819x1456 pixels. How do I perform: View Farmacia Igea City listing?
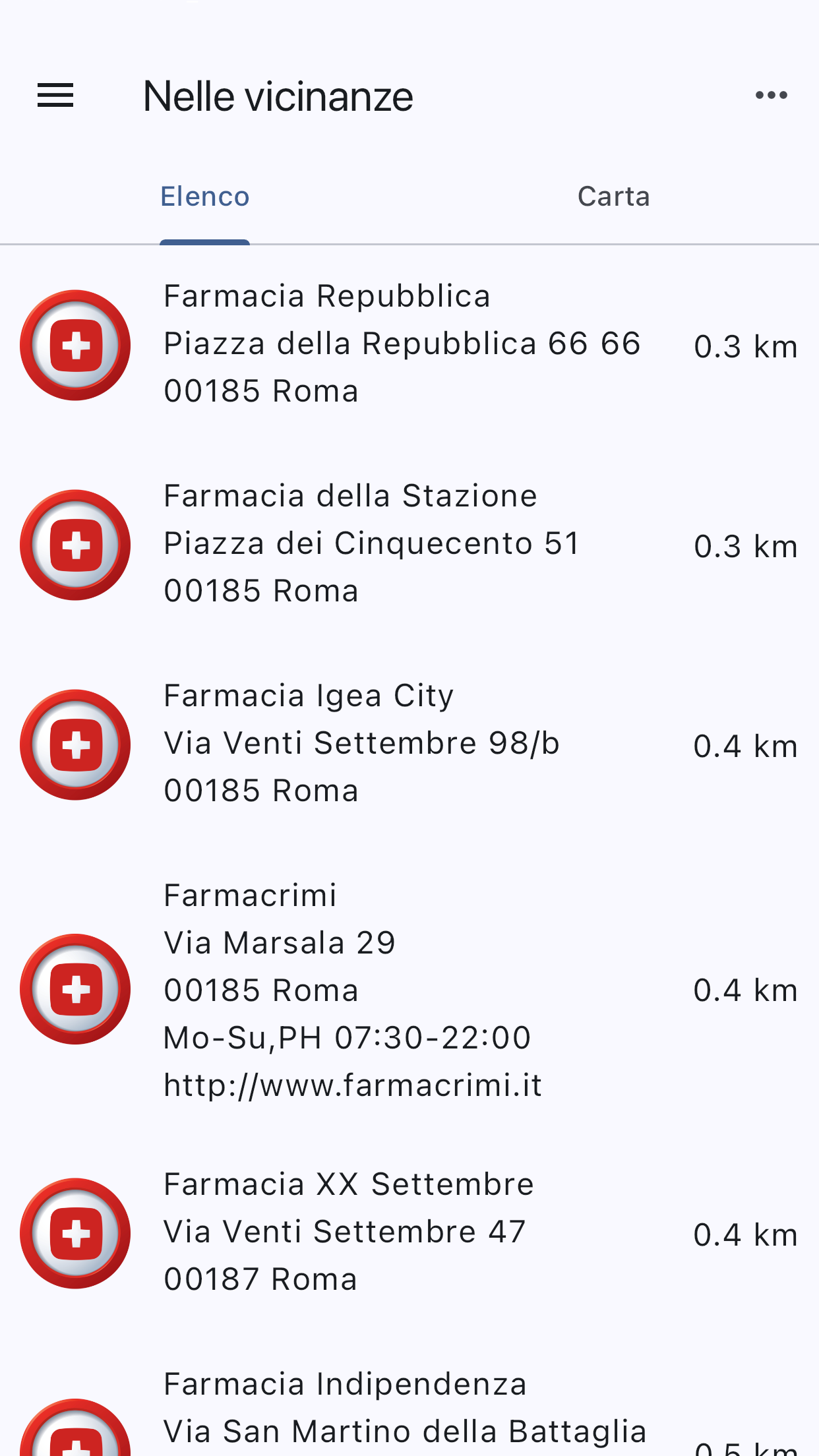click(x=409, y=744)
